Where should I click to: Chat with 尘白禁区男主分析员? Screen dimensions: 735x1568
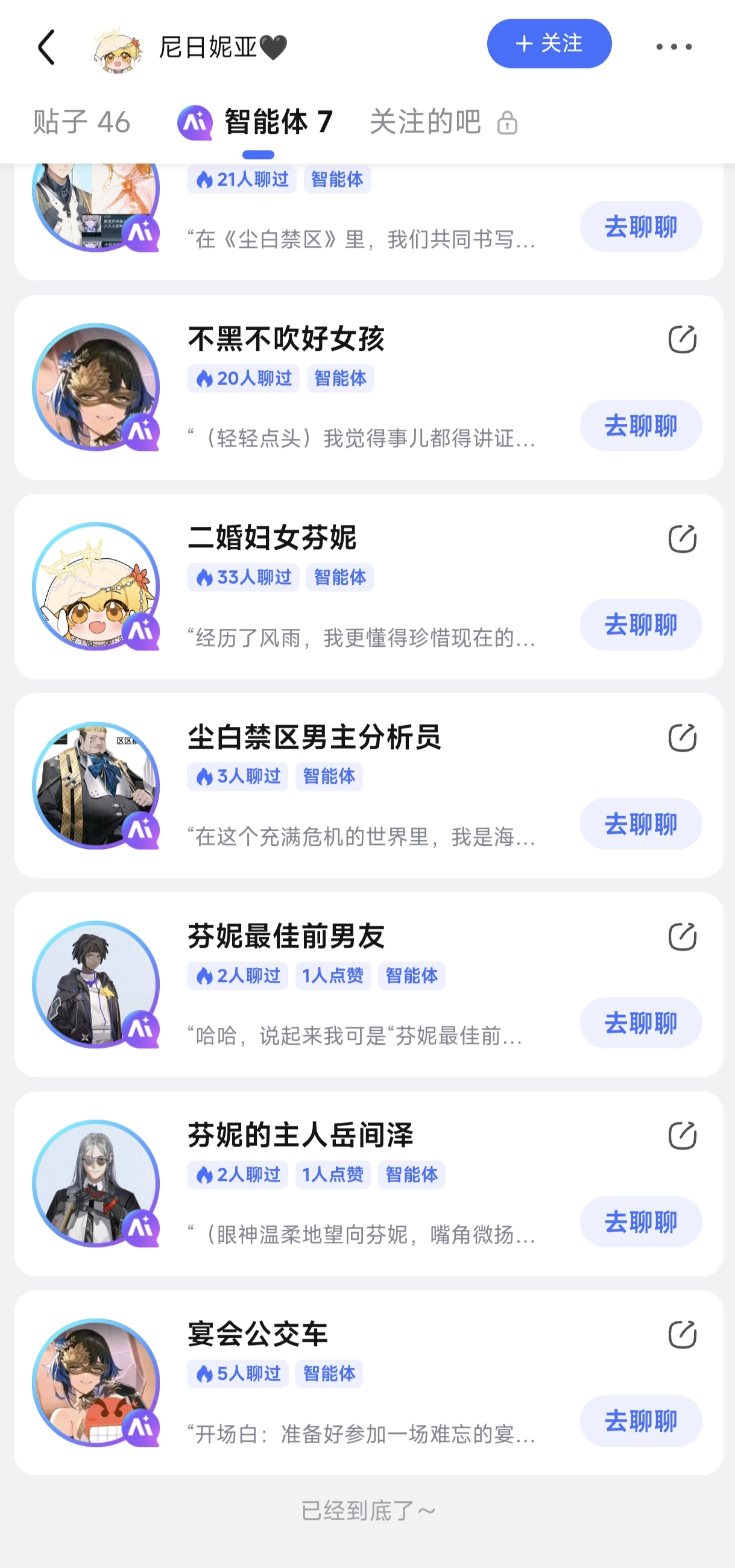(x=640, y=823)
